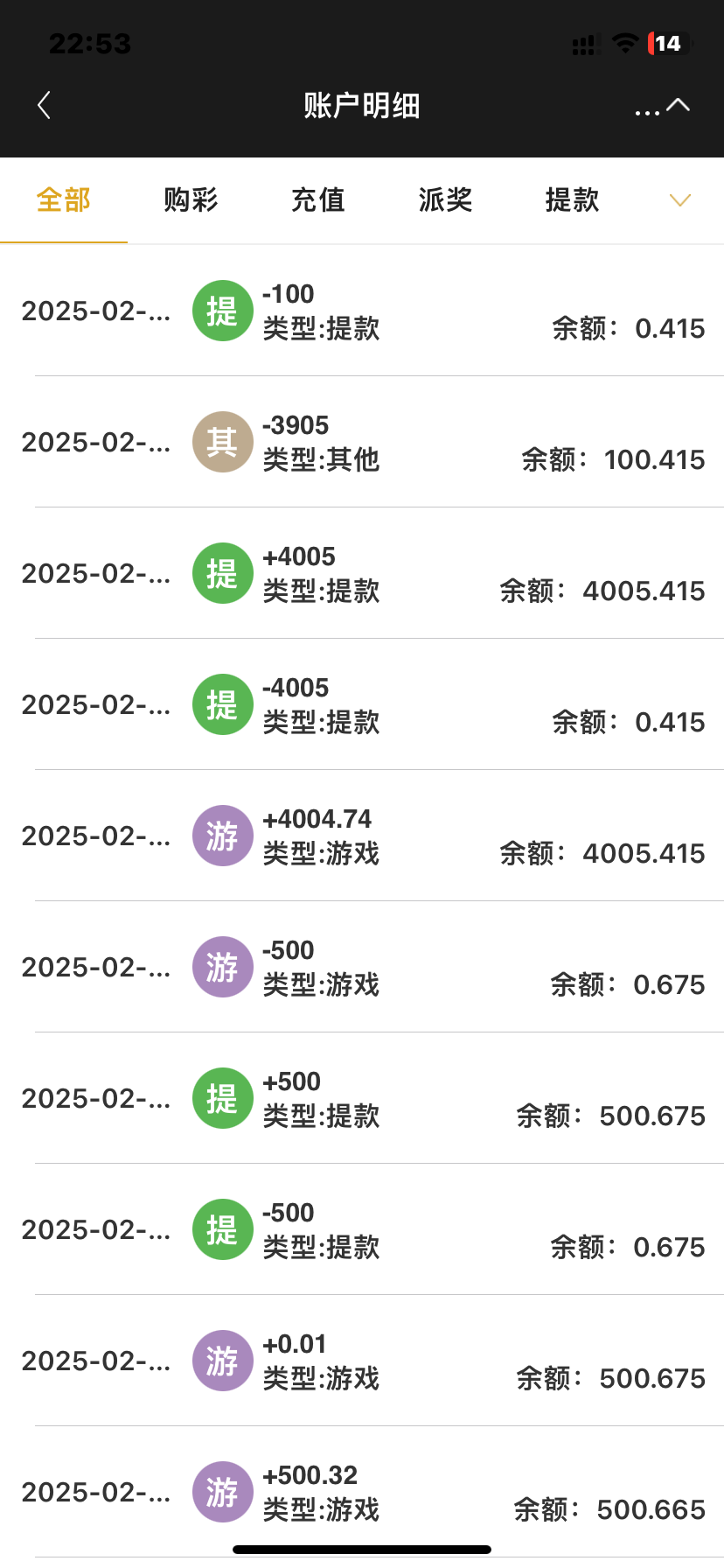Expand the category dropdown arrow
The image size is (724, 1568).
click(x=679, y=200)
